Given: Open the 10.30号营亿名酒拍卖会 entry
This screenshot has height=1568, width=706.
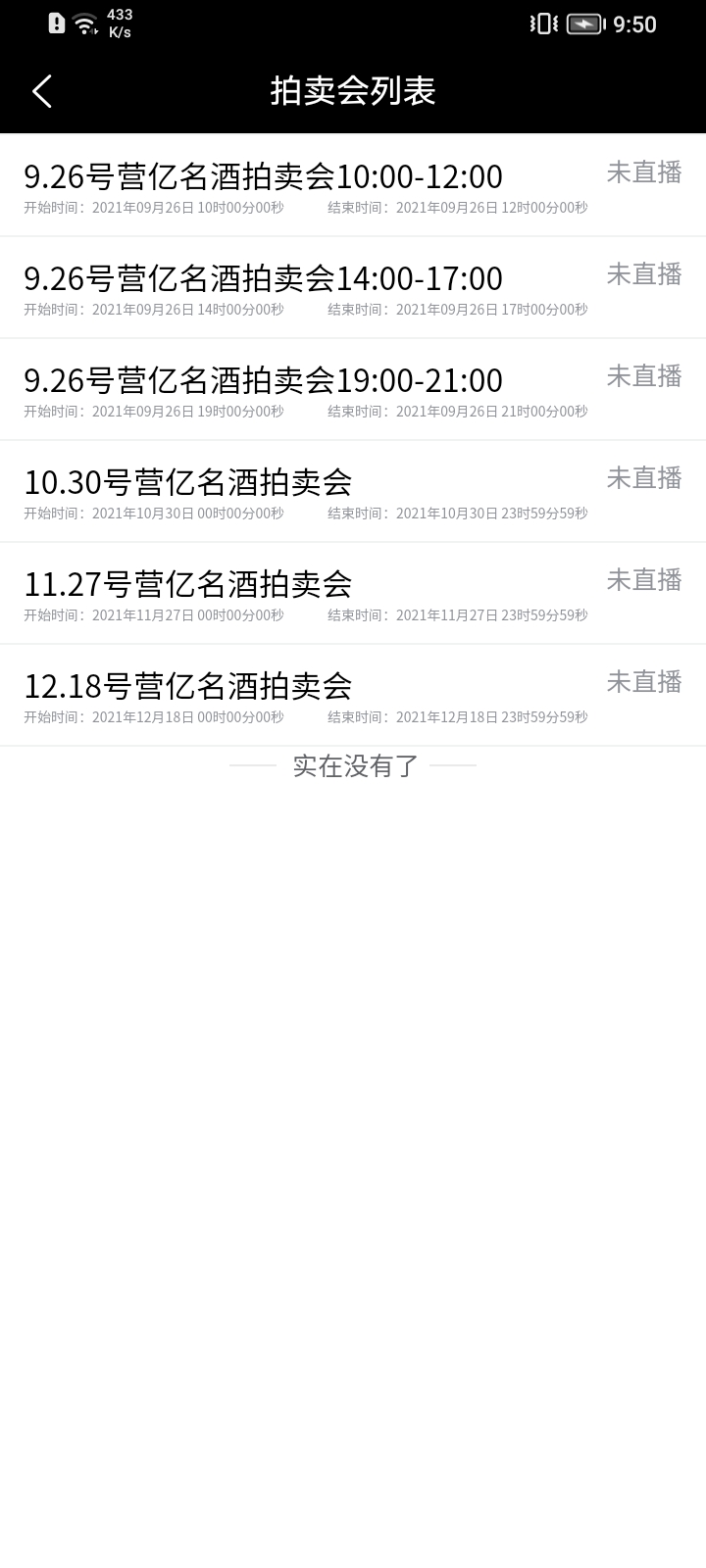Looking at the screenshot, I should [x=353, y=491].
